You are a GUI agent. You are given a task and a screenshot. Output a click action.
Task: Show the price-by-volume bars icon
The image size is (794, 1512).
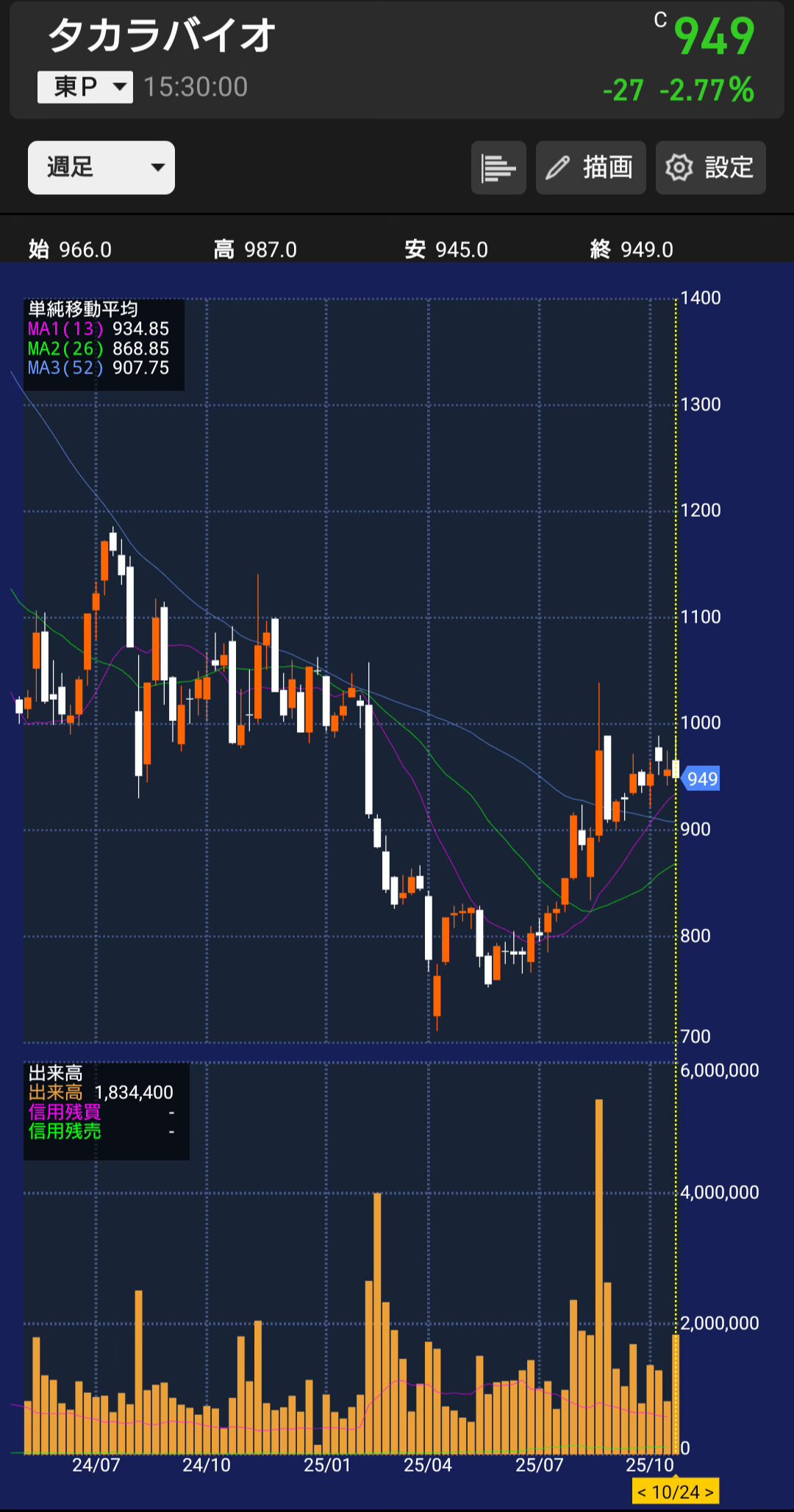[498, 168]
